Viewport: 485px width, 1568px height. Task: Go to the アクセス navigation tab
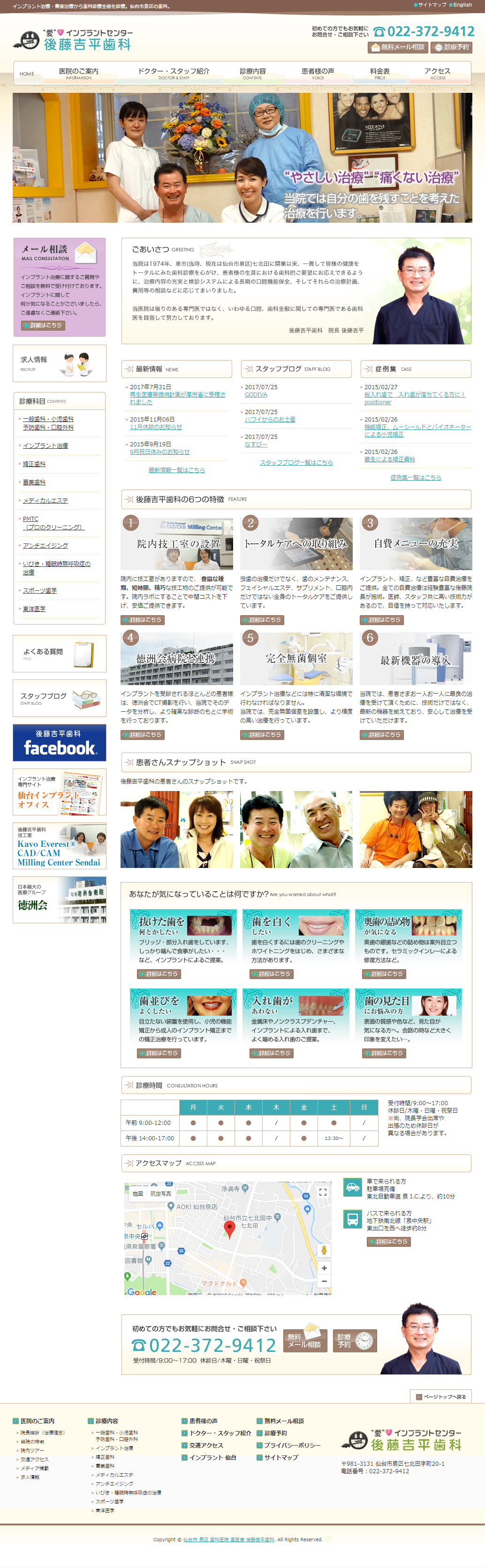tap(437, 73)
